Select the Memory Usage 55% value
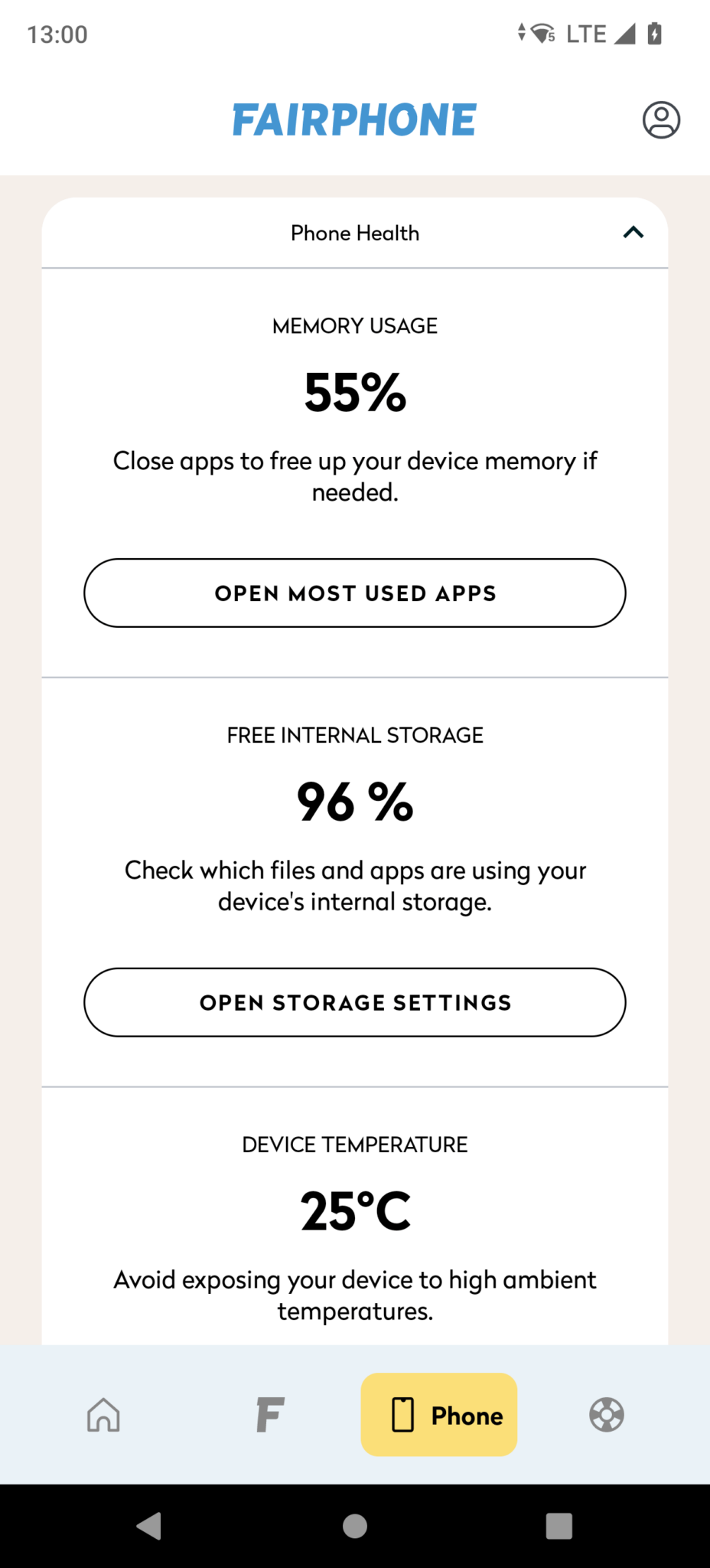 point(354,393)
